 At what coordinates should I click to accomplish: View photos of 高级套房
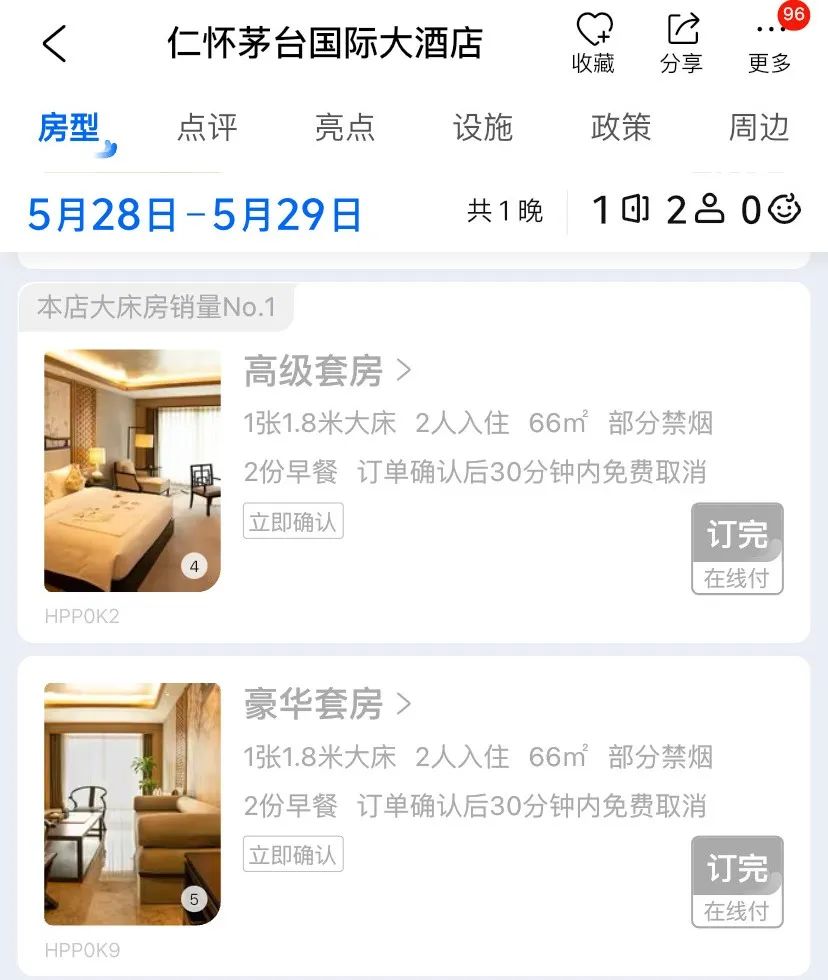coord(132,470)
